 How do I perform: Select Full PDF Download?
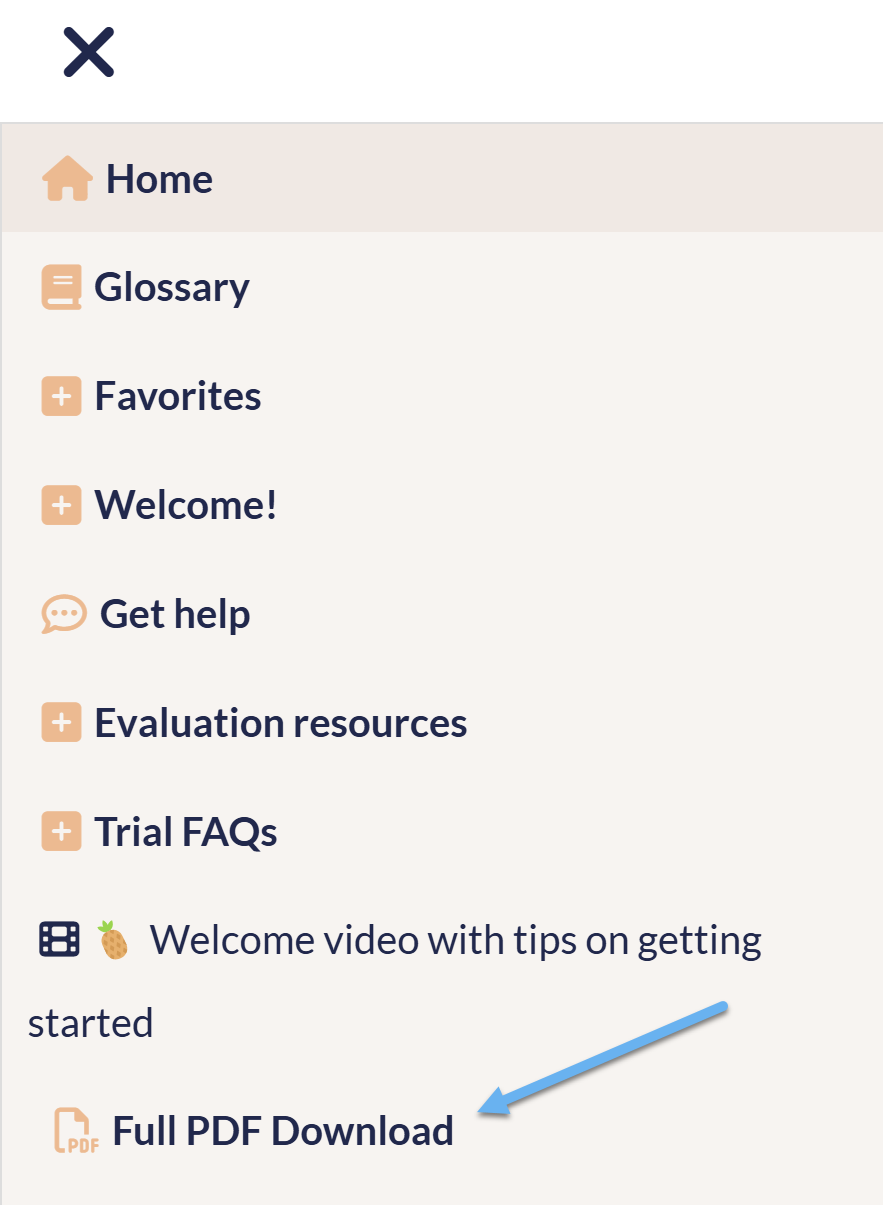pyautogui.click(x=282, y=1131)
